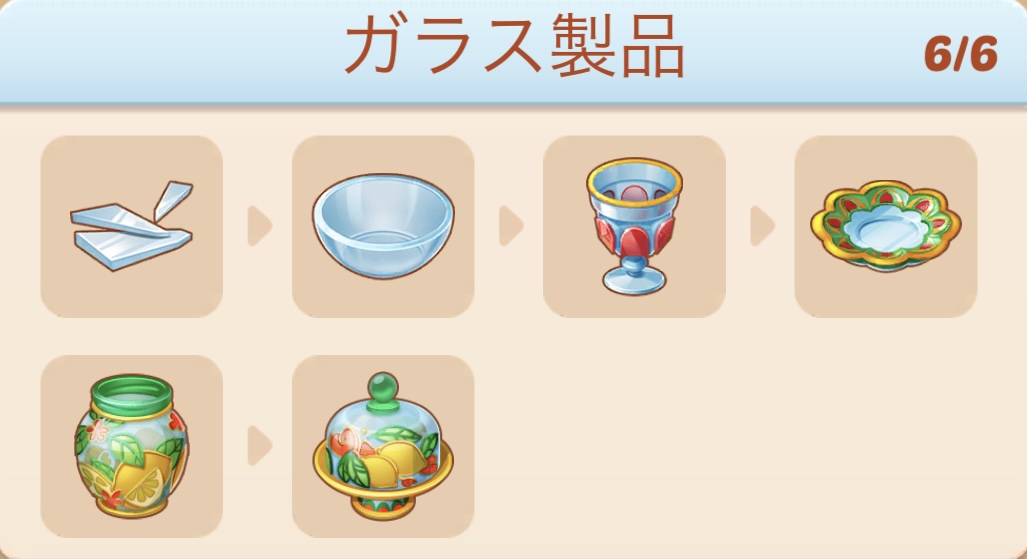Select the domed cake stand item

383,446
